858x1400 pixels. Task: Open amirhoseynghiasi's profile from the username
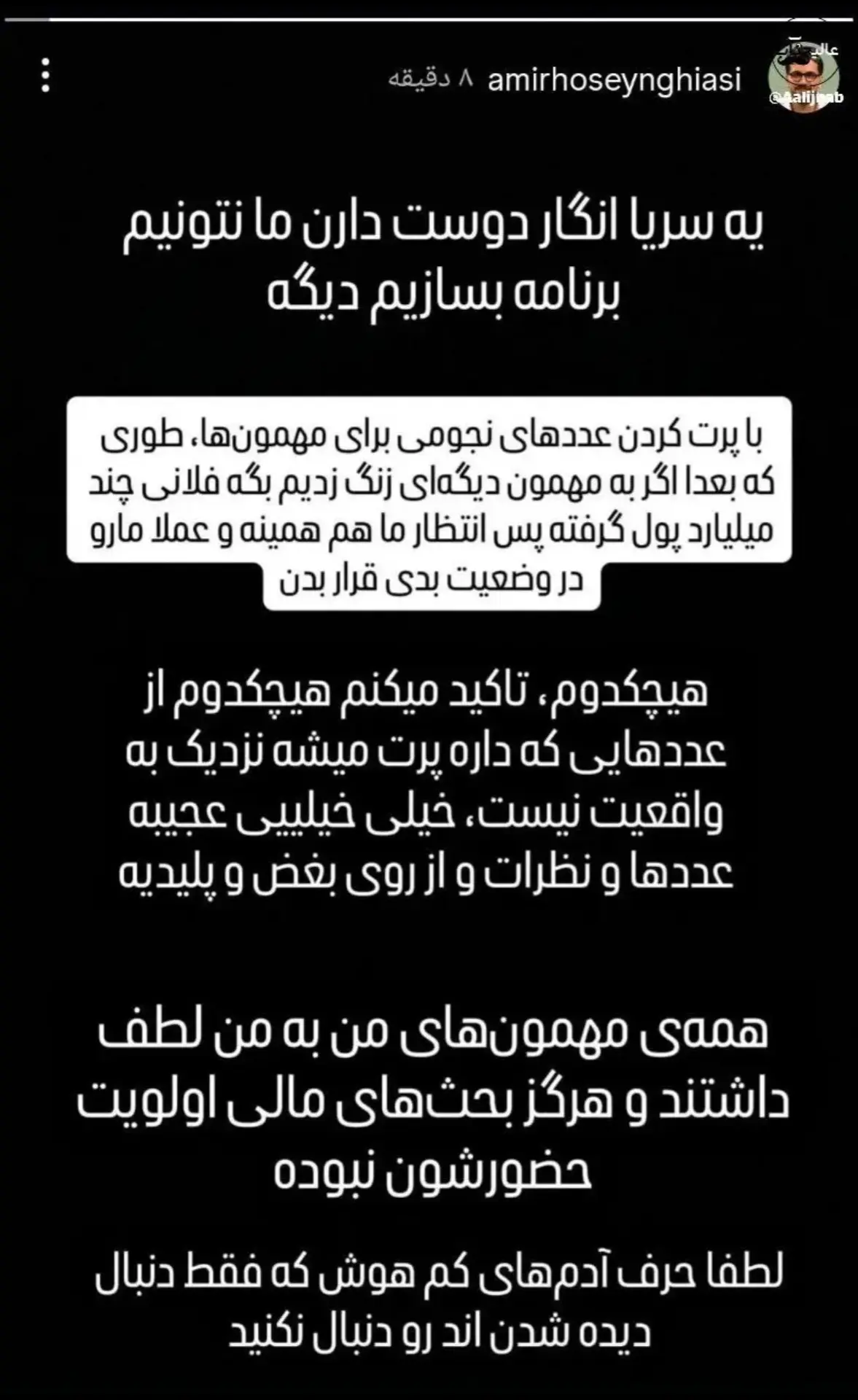(x=614, y=79)
